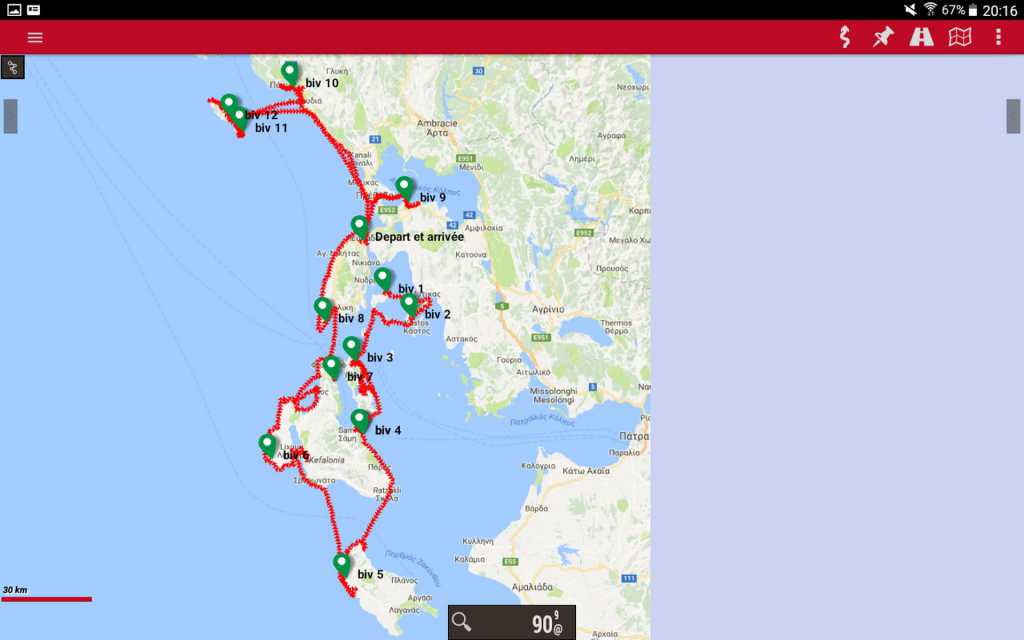The image size is (1024, 640).
Task: Select the biv 3 waypoint marker
Action: [352, 347]
